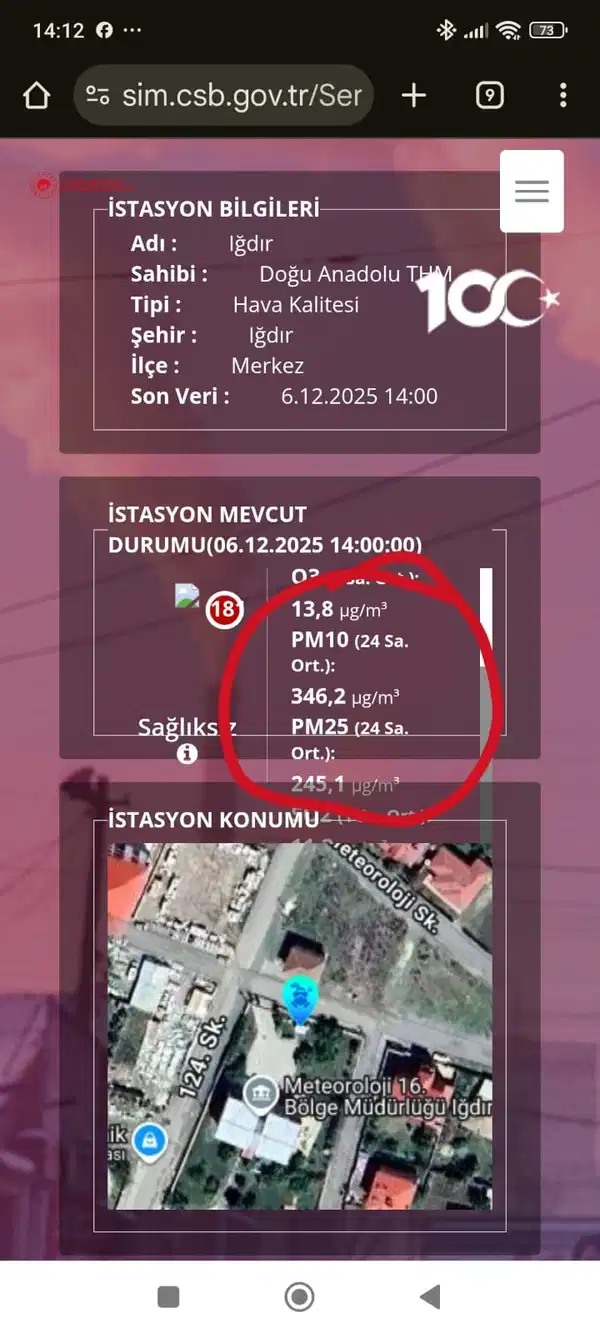
Task: Go back with the system back button
Action: click(x=430, y=1297)
